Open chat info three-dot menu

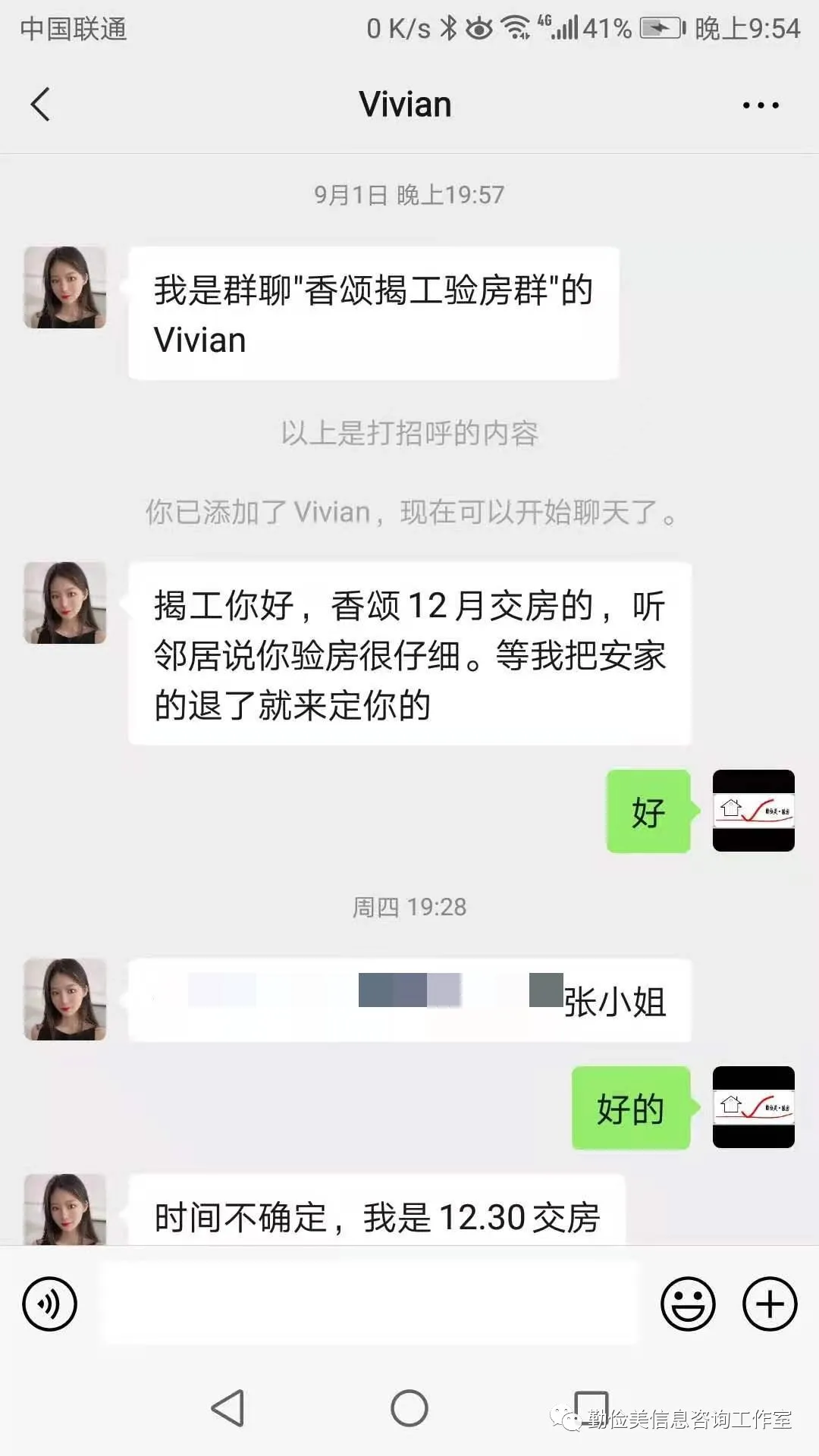click(x=761, y=105)
